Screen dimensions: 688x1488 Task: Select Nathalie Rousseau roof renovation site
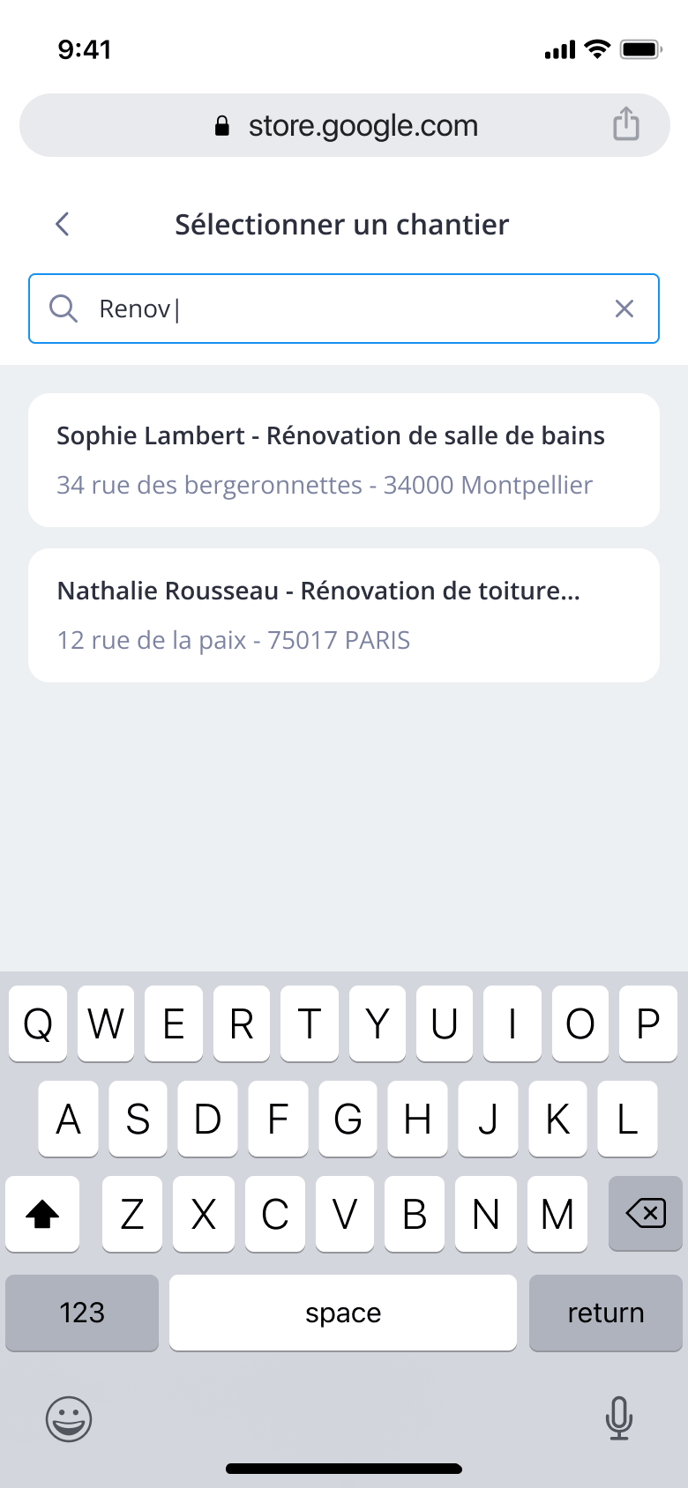pyautogui.click(x=344, y=615)
